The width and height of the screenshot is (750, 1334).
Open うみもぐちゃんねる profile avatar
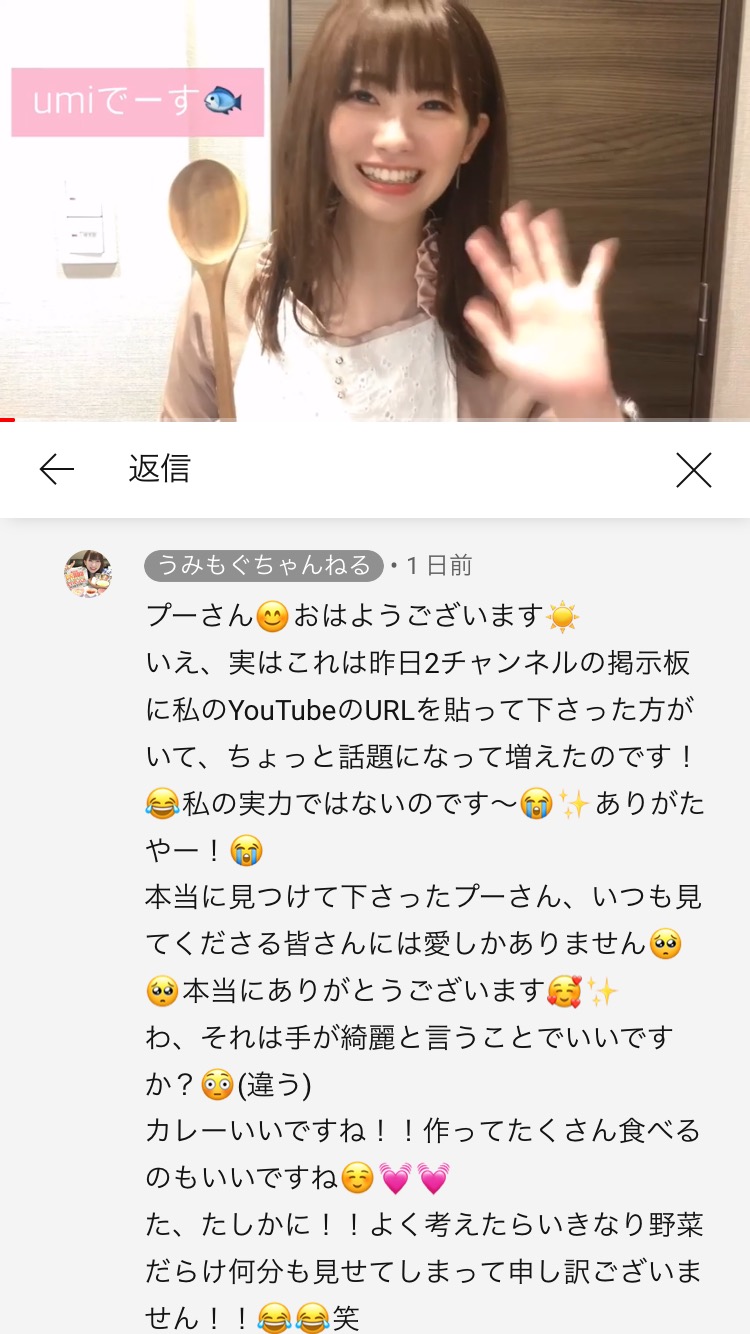(x=88, y=573)
